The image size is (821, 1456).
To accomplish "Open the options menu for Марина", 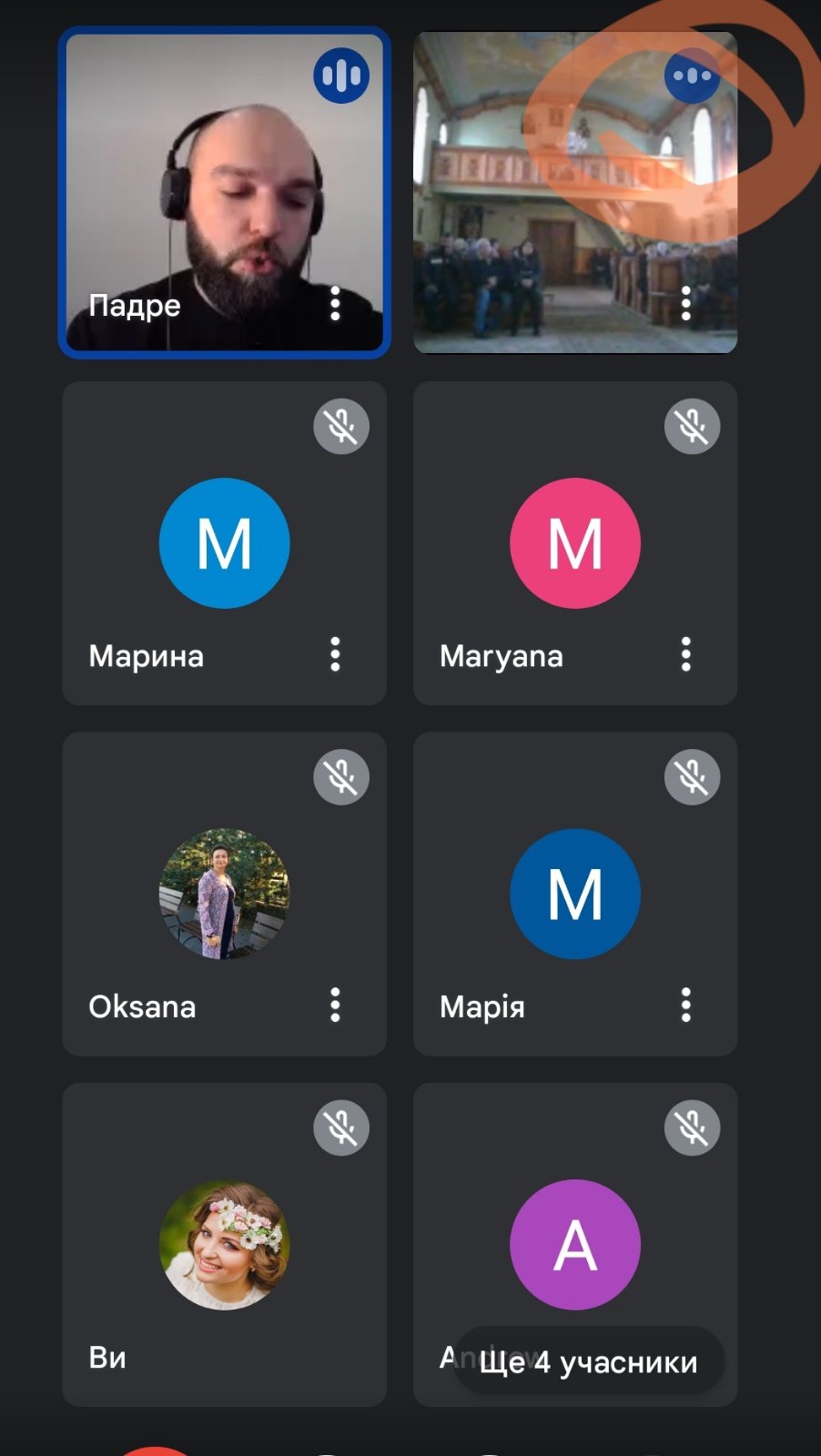I will [x=335, y=654].
